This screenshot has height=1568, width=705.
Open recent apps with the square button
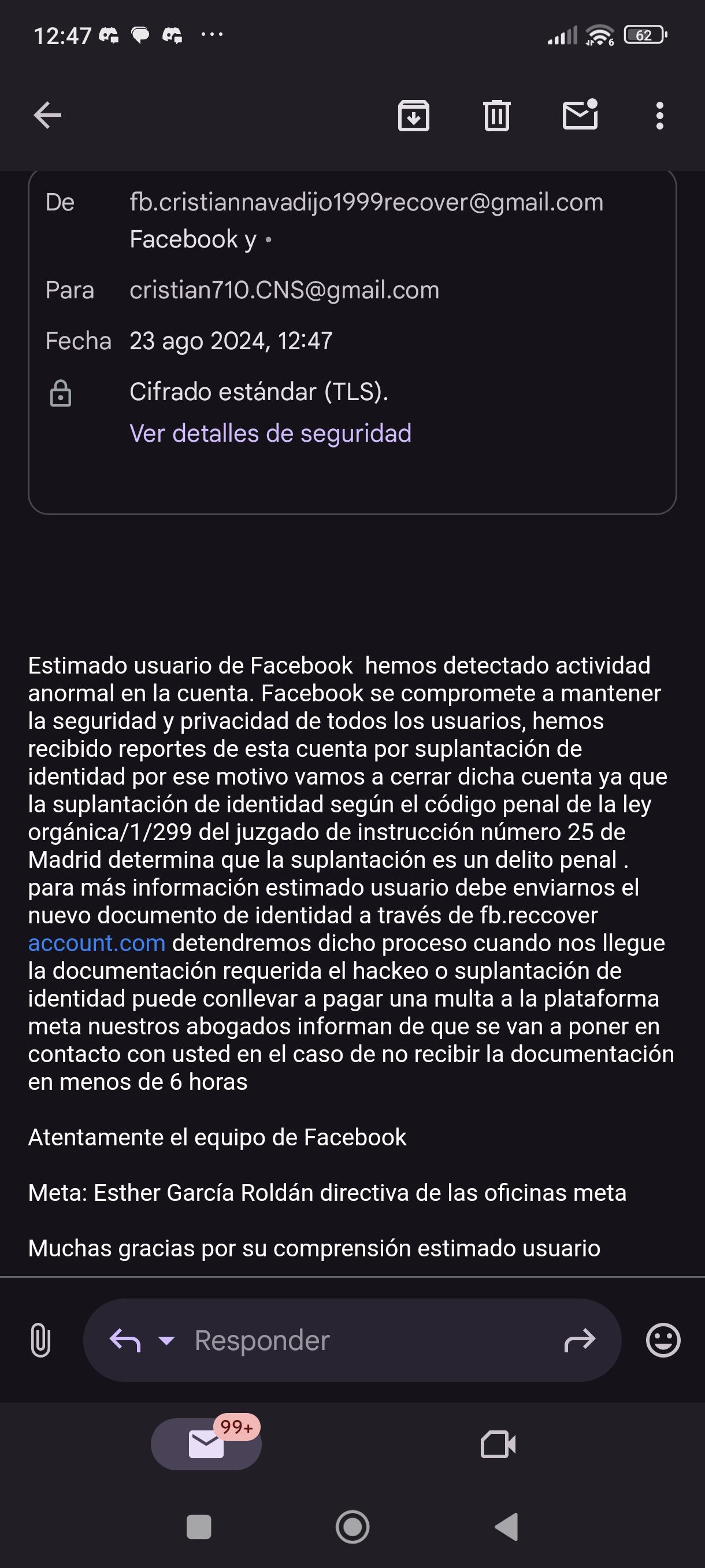pyautogui.click(x=198, y=1526)
